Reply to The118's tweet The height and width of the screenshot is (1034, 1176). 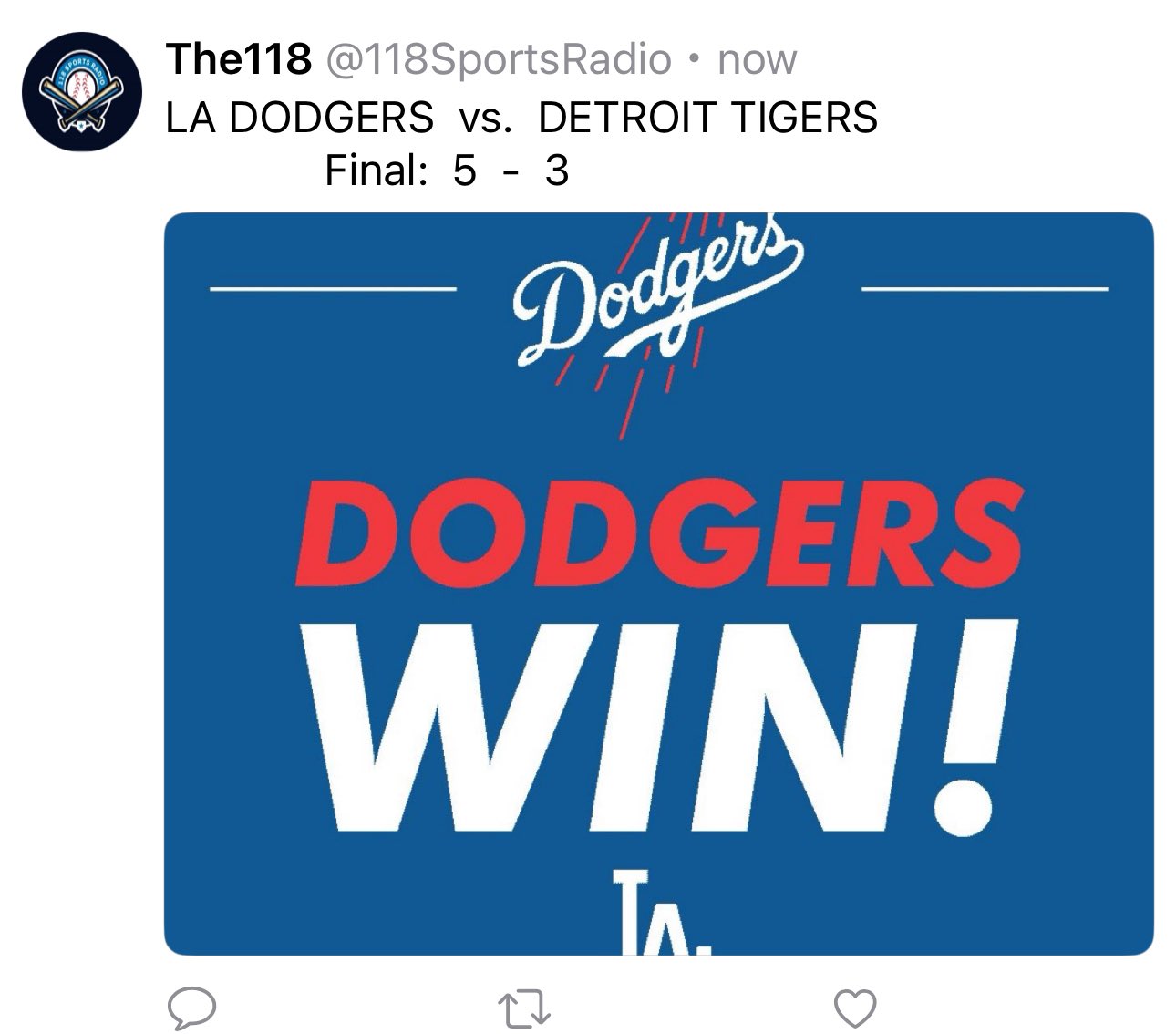pyautogui.click(x=192, y=1008)
